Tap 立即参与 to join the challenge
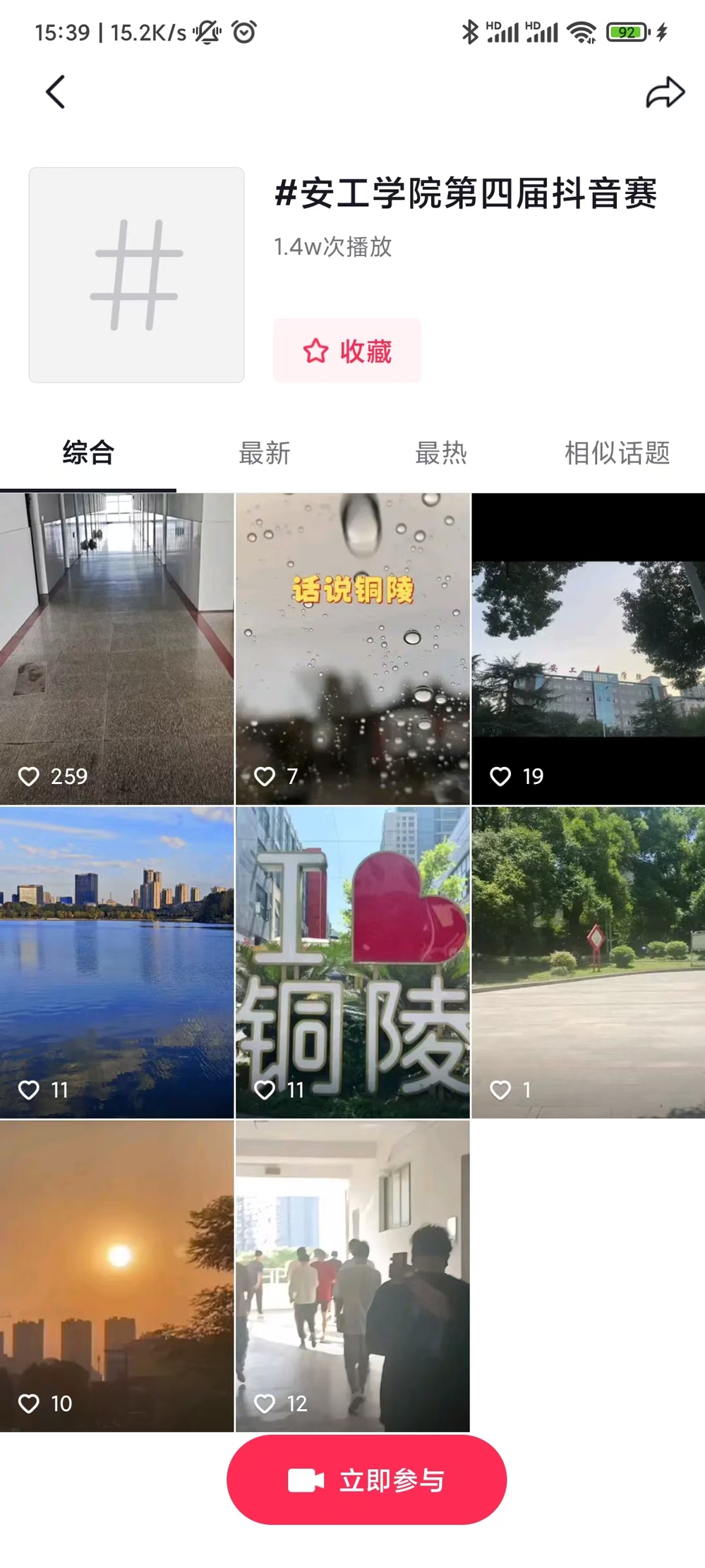Image resolution: width=705 pixels, height=1568 pixels. click(x=366, y=1480)
